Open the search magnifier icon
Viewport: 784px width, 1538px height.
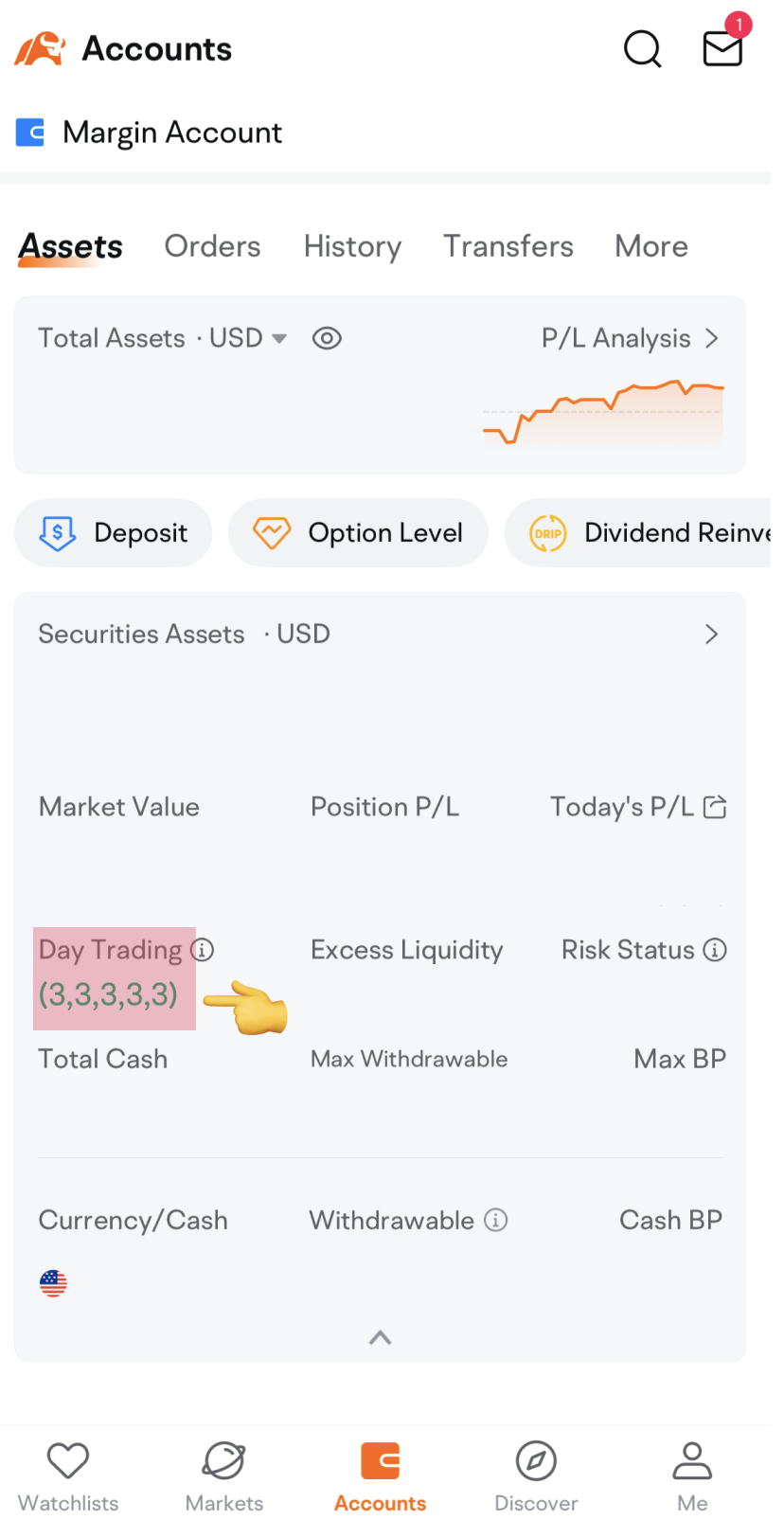point(642,49)
